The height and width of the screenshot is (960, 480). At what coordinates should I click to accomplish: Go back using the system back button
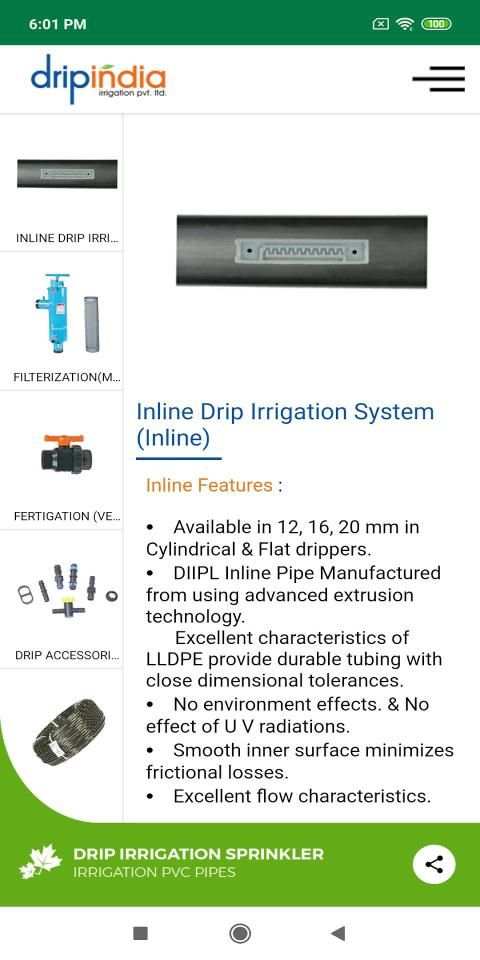pyautogui.click(x=337, y=933)
